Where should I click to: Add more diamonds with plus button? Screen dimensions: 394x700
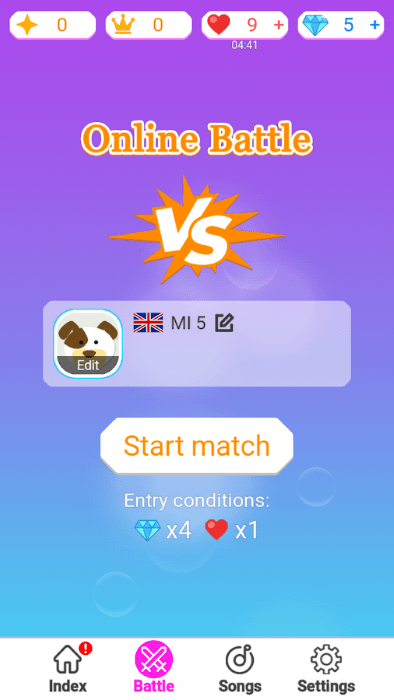(375, 25)
